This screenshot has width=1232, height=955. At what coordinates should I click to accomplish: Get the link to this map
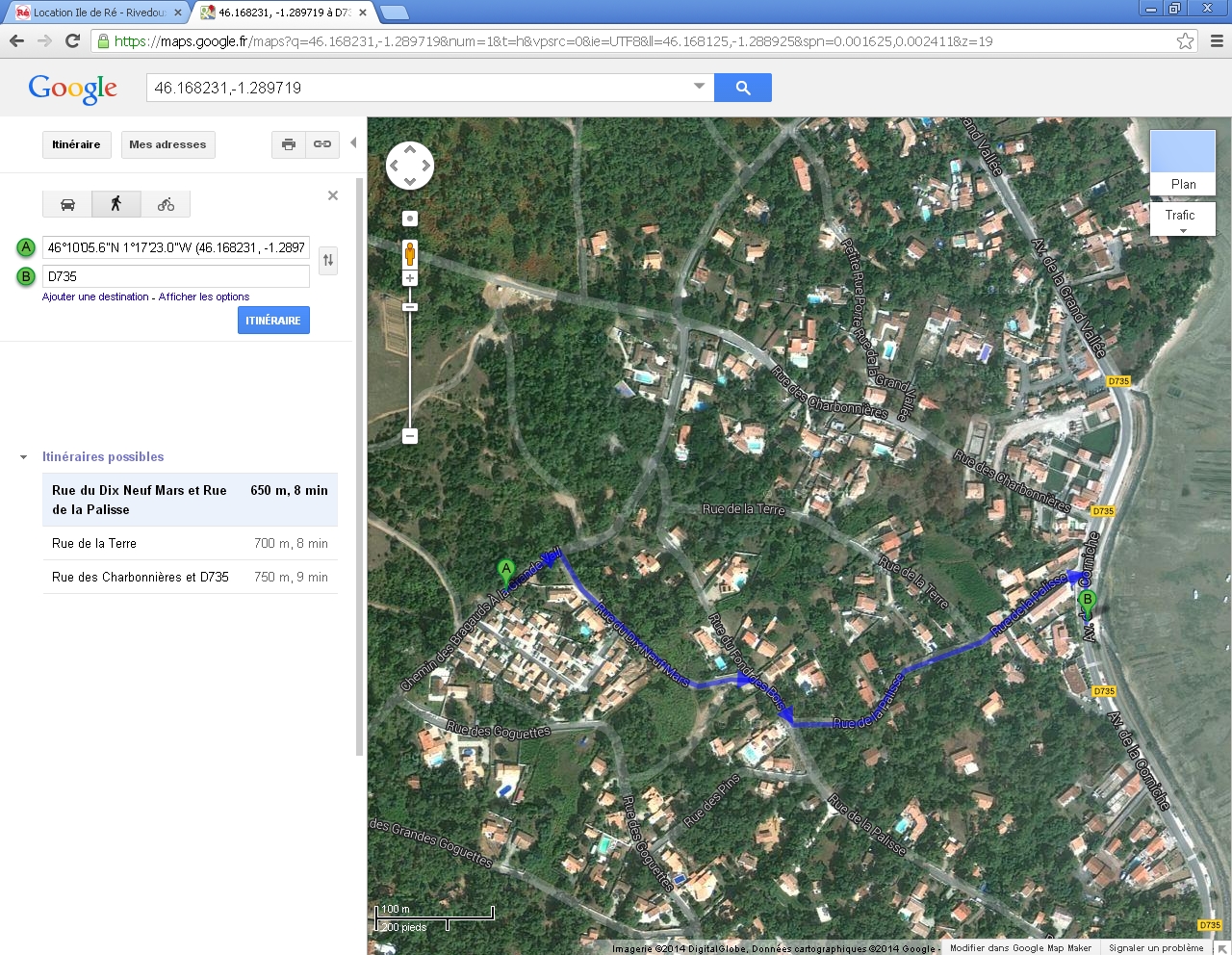(x=322, y=144)
